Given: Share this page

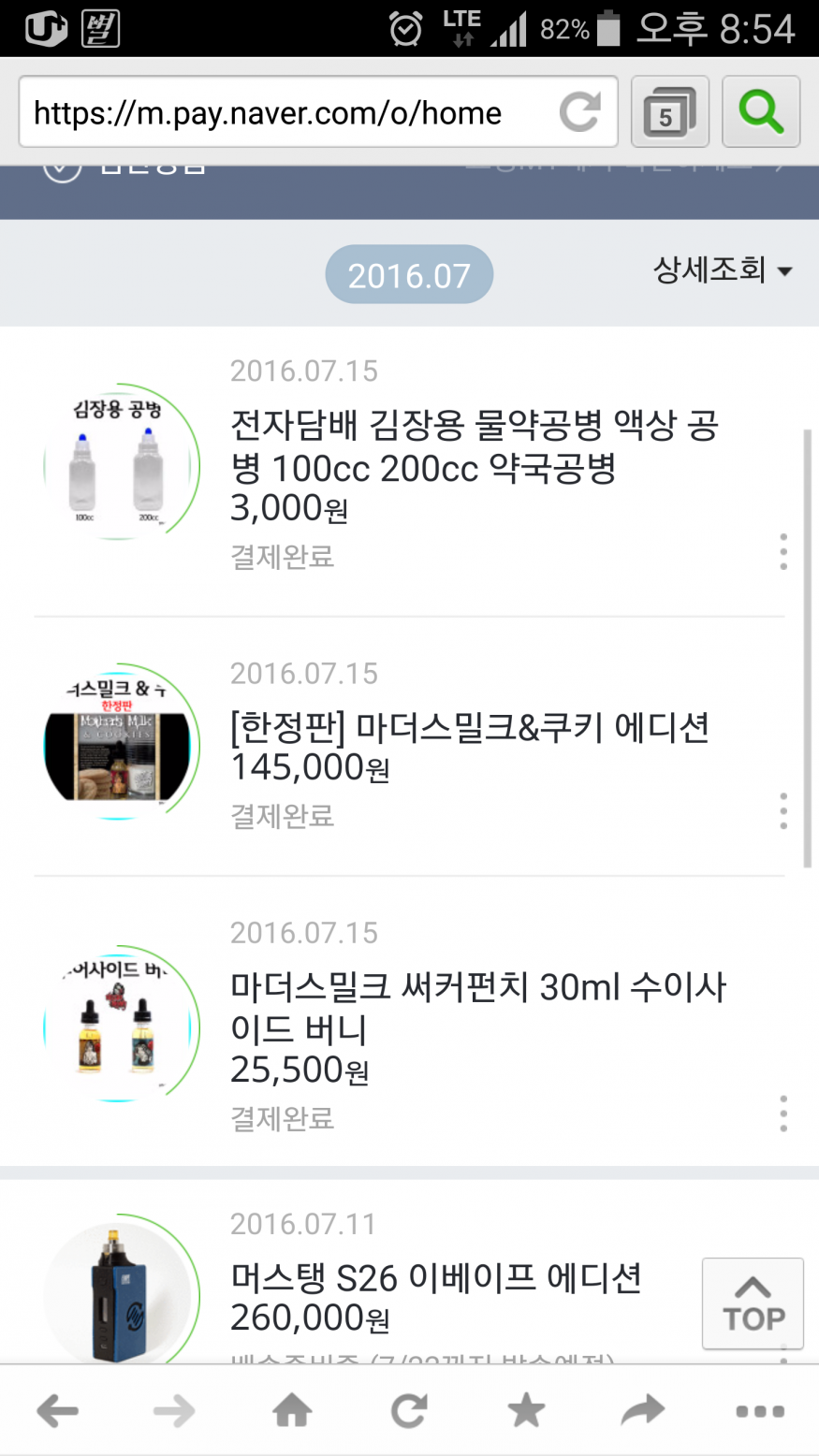Looking at the screenshot, I should (x=643, y=1411).
